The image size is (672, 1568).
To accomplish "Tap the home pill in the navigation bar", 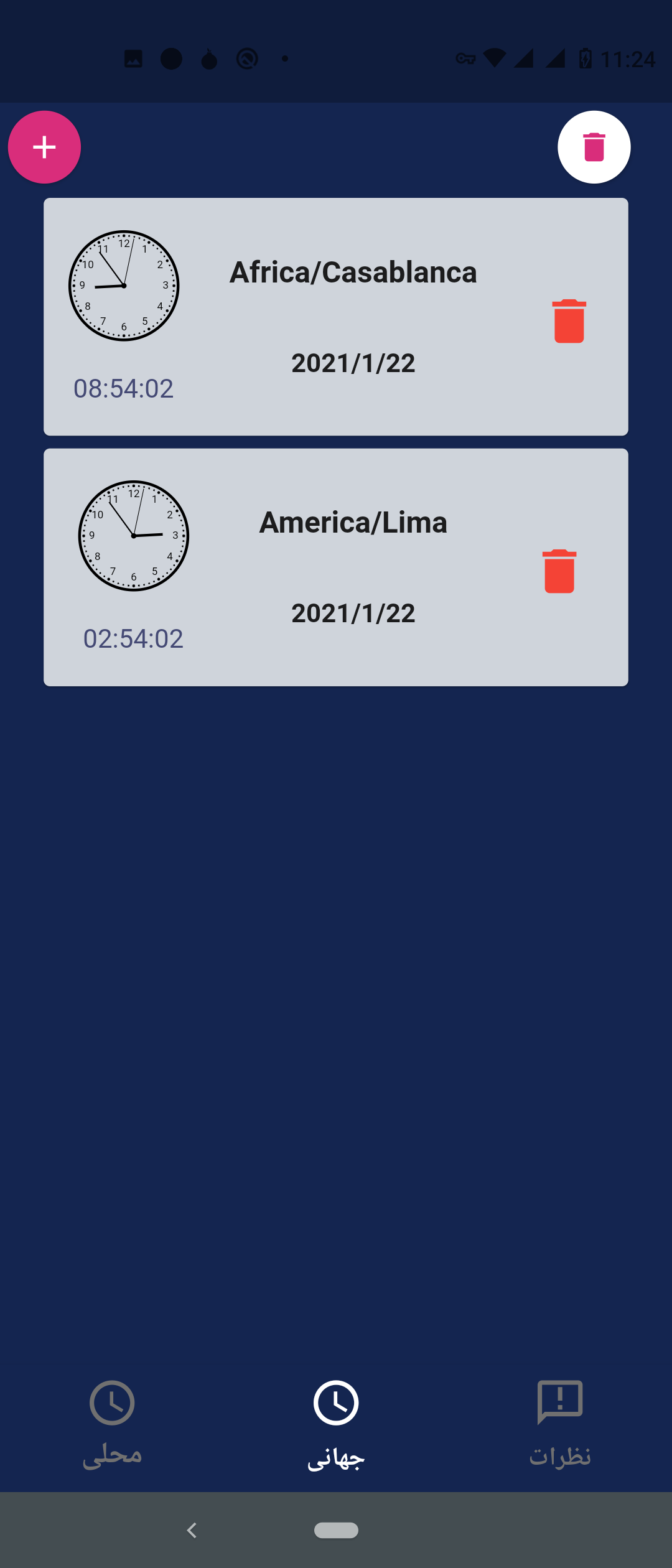I will pyautogui.click(x=336, y=1530).
